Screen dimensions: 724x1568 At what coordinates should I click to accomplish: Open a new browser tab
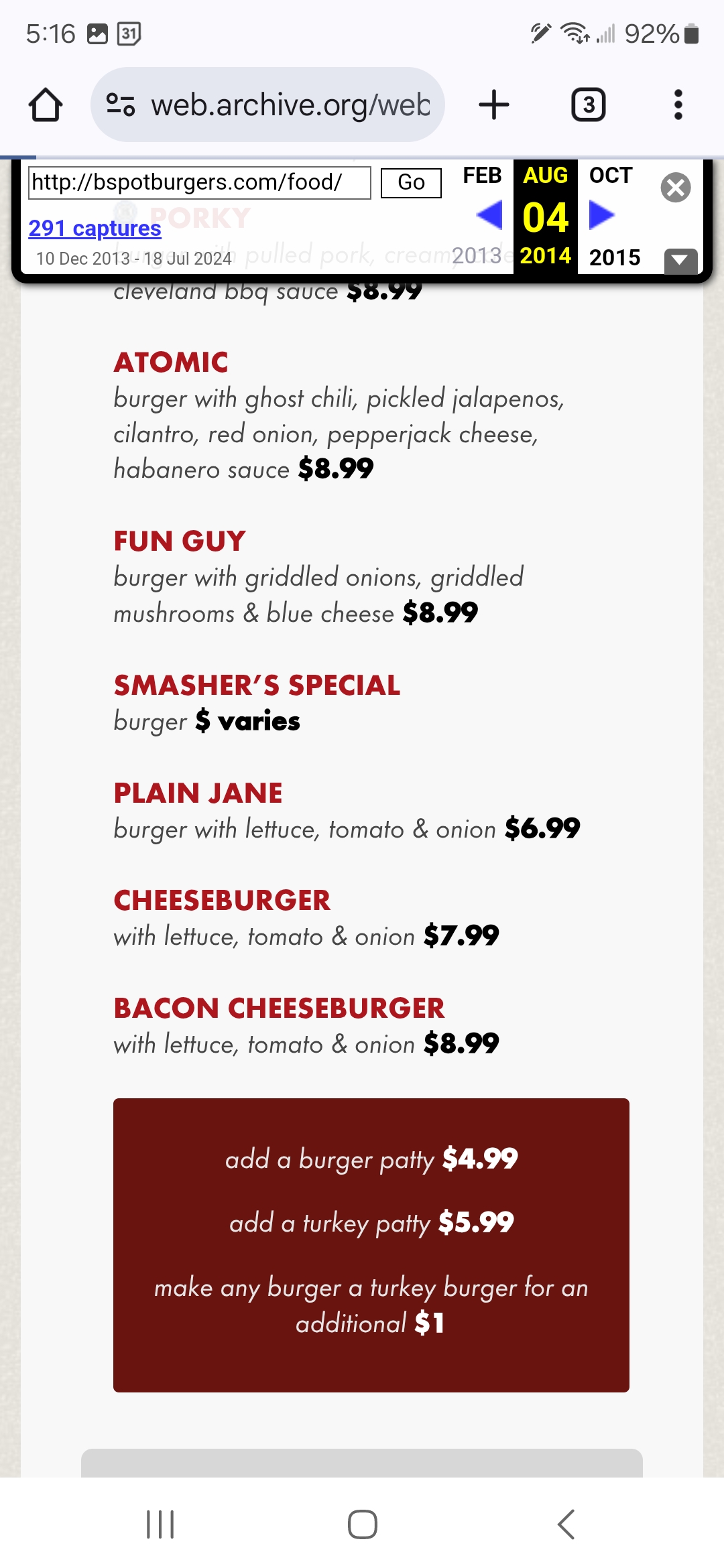pos(494,105)
